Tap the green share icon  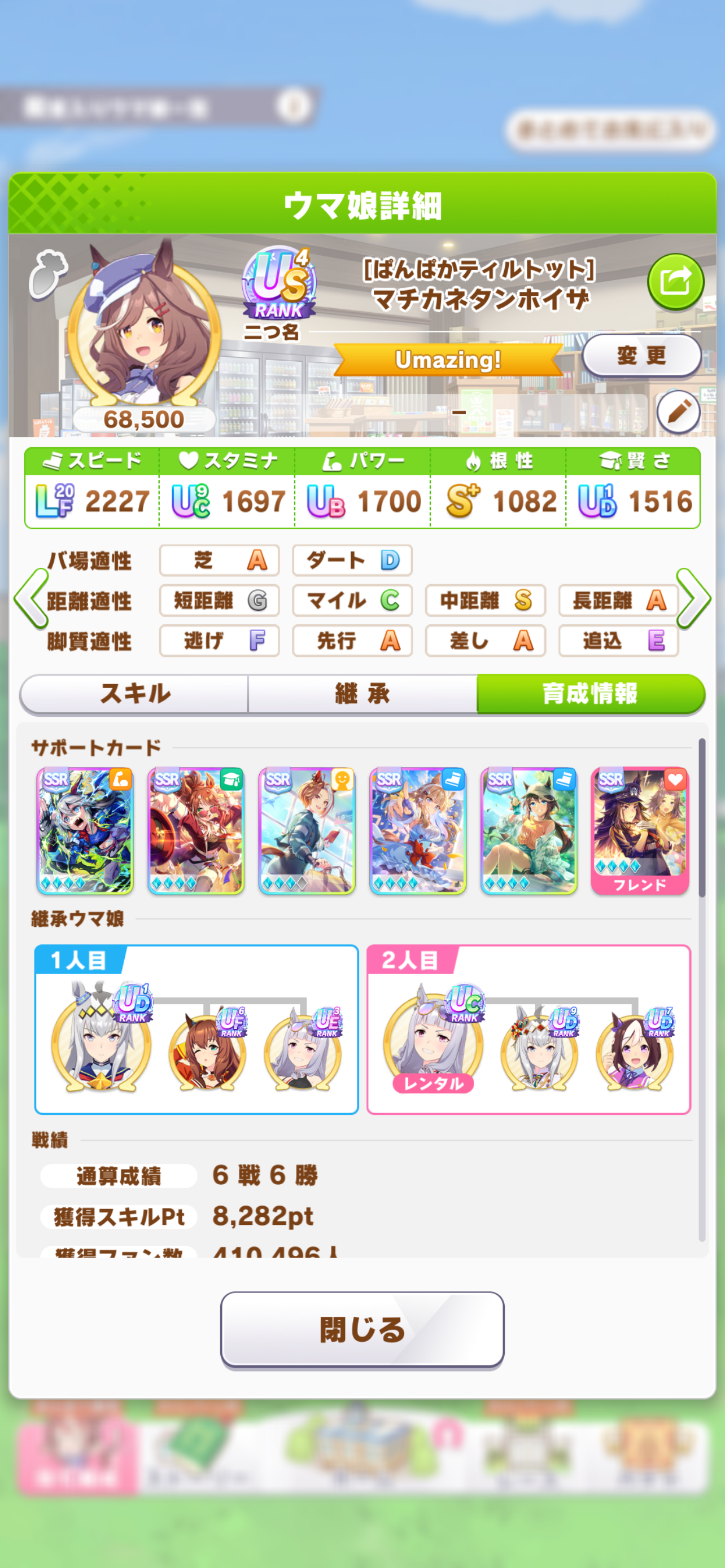[x=675, y=282]
